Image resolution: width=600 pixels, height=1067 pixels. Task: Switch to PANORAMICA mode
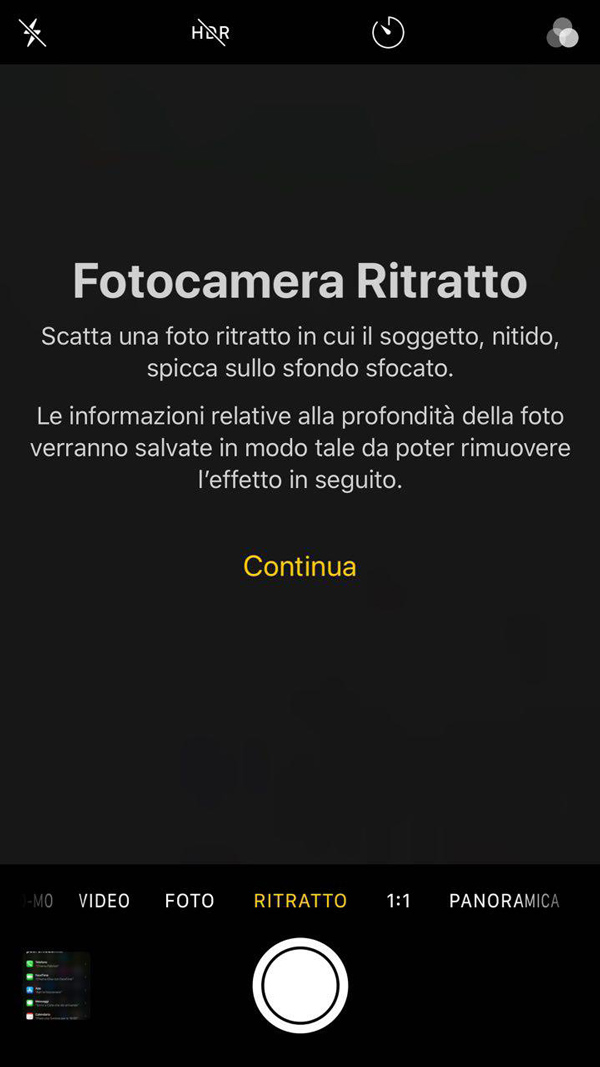pyautogui.click(x=503, y=901)
